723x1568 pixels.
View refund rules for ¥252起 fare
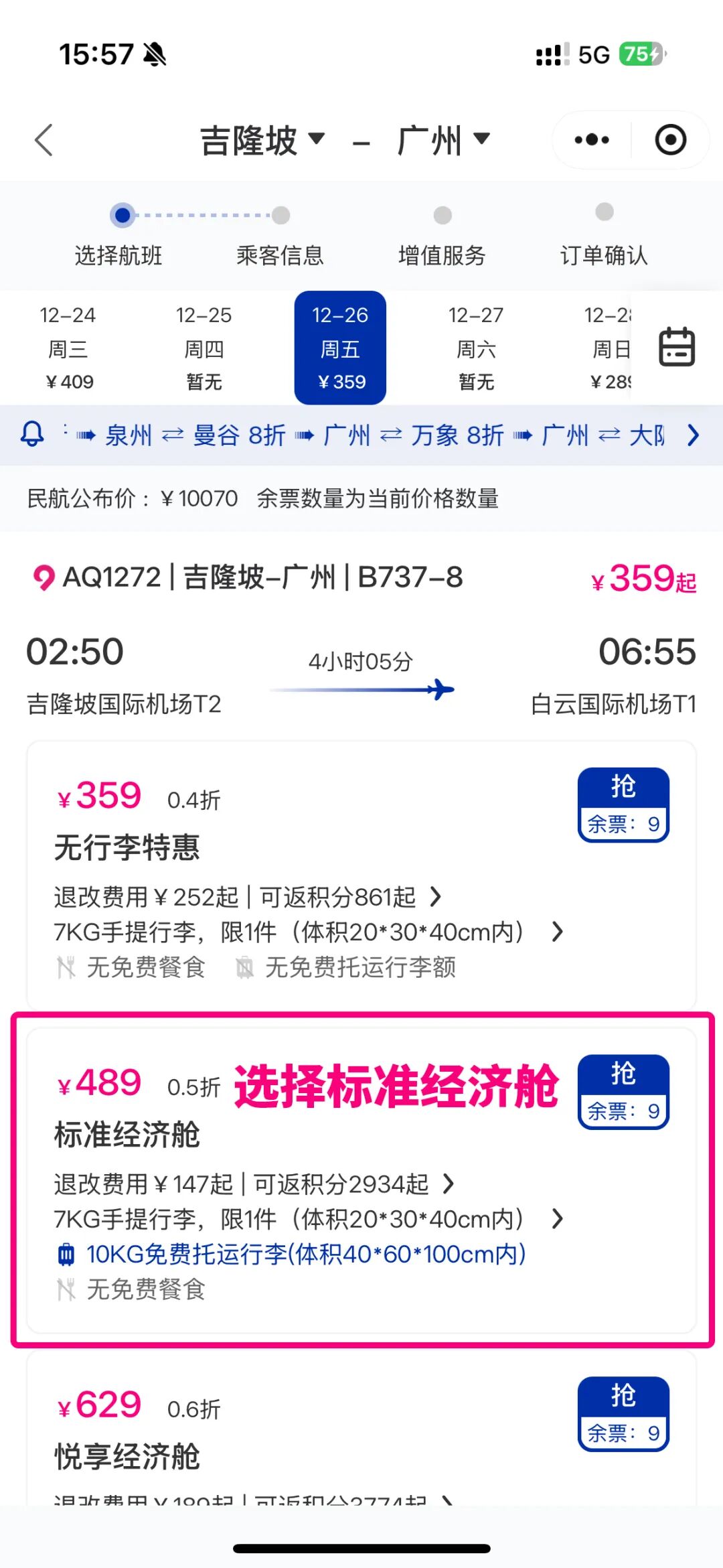click(248, 896)
